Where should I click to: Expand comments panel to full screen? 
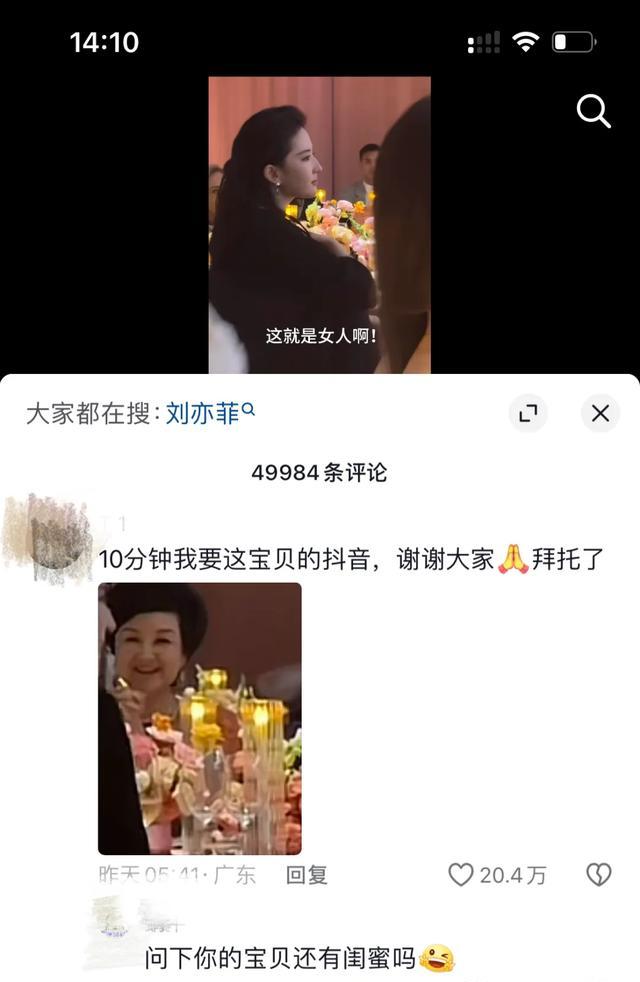[527, 413]
